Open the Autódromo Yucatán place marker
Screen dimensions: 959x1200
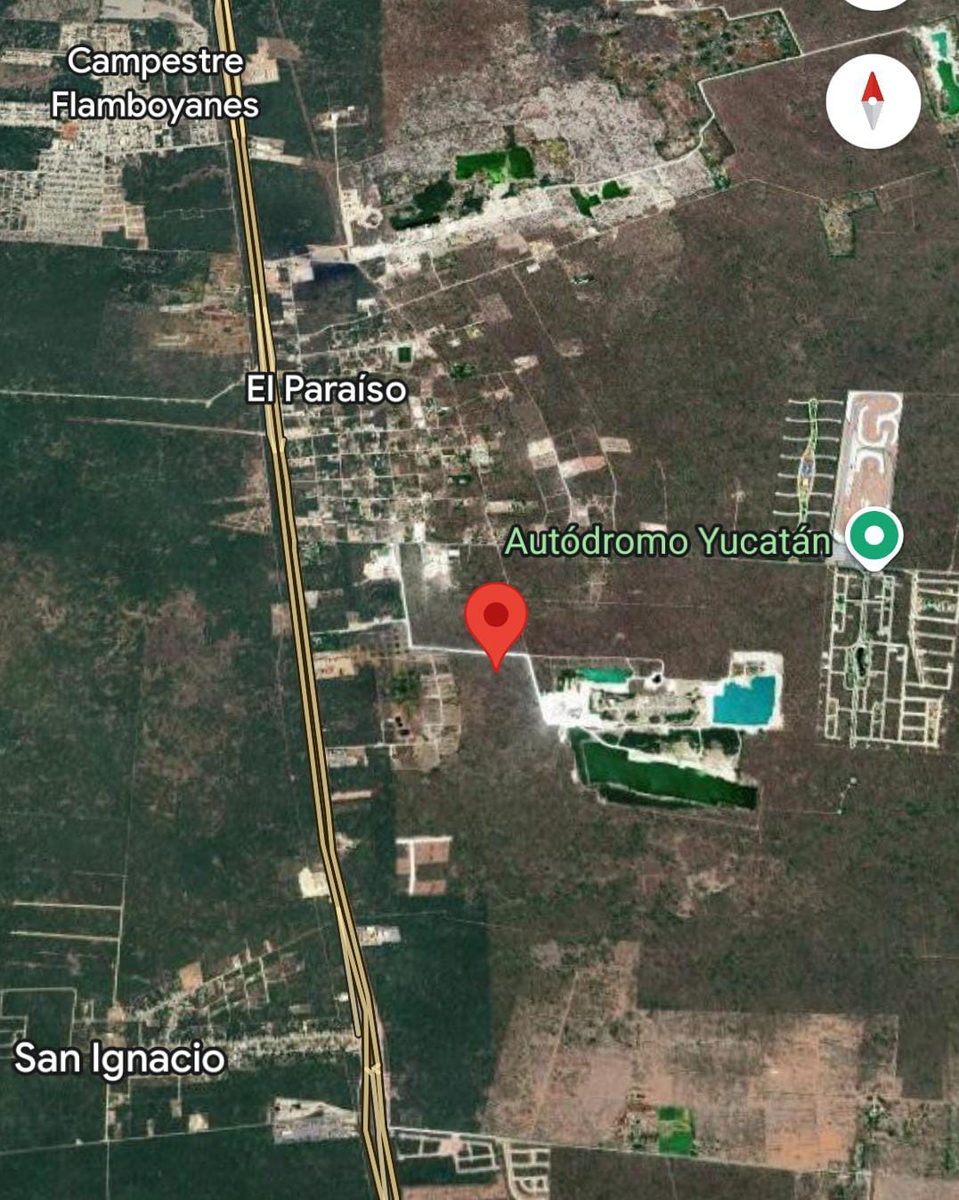click(x=874, y=537)
